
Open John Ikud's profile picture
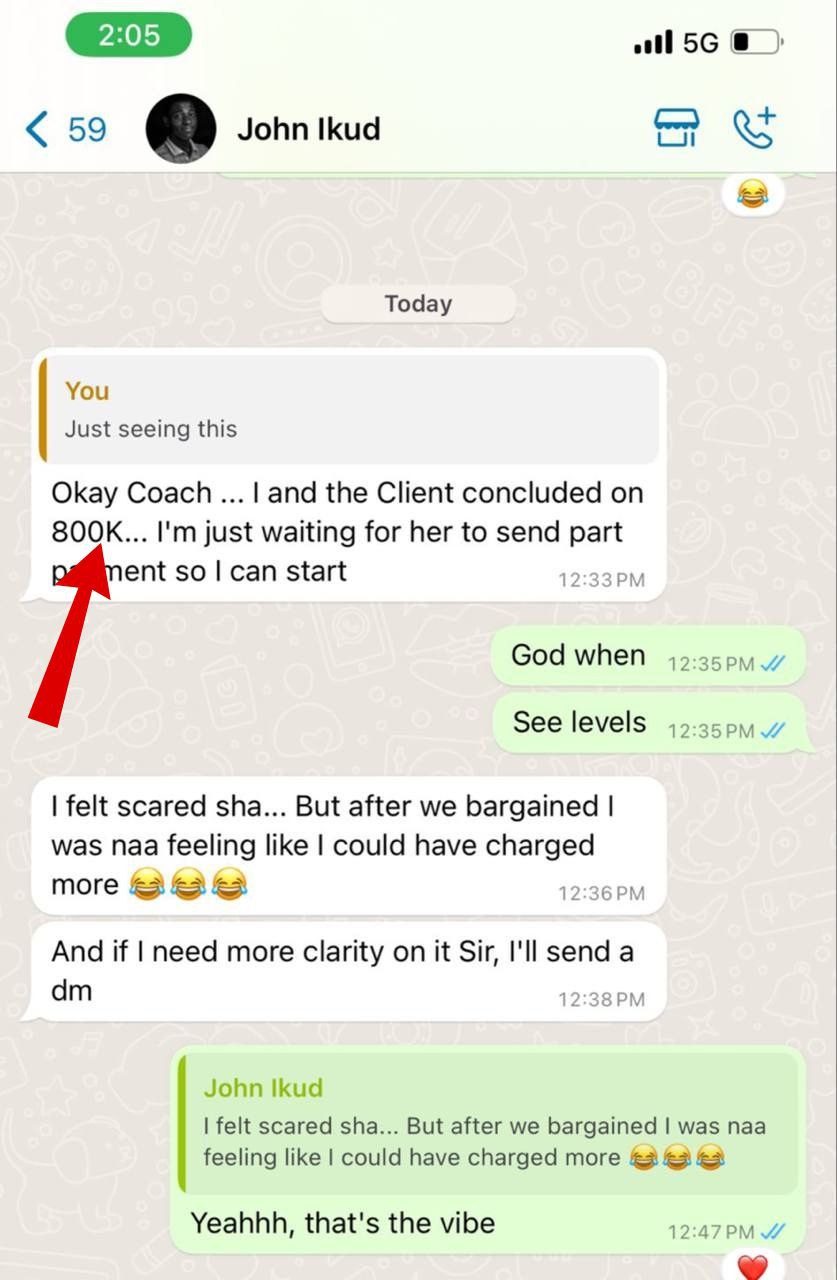(181, 129)
